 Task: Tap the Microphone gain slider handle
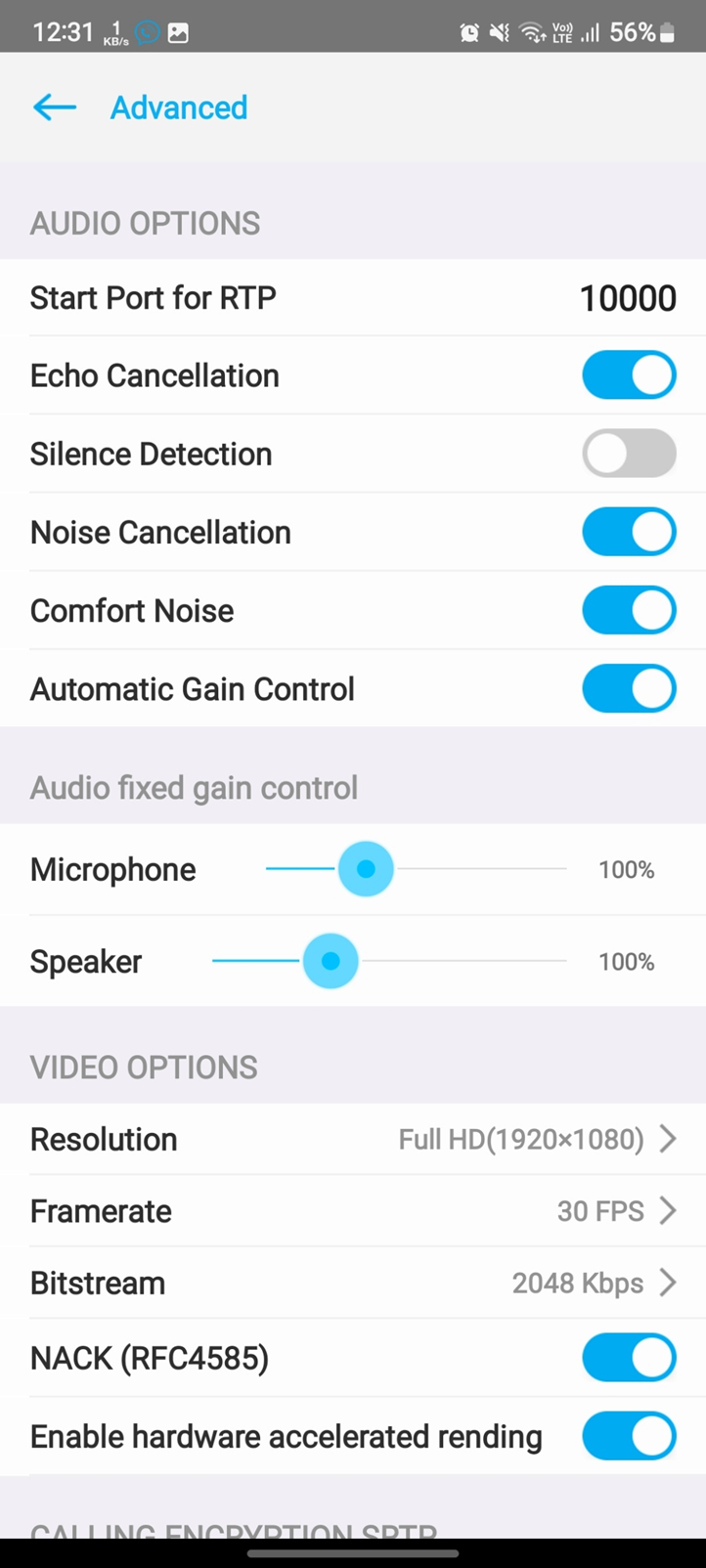[366, 869]
